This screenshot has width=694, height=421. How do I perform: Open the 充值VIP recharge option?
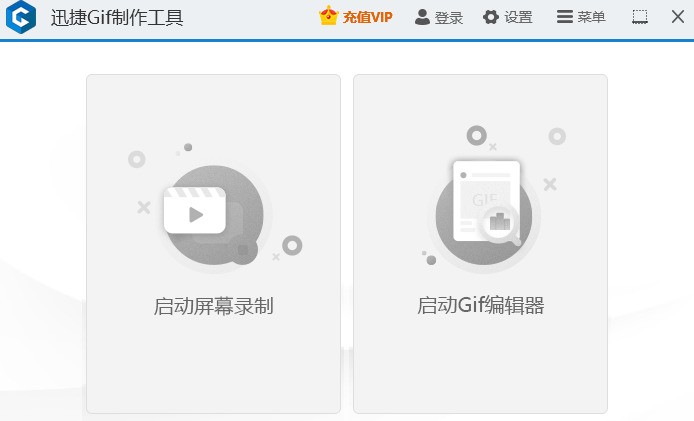tap(356, 17)
